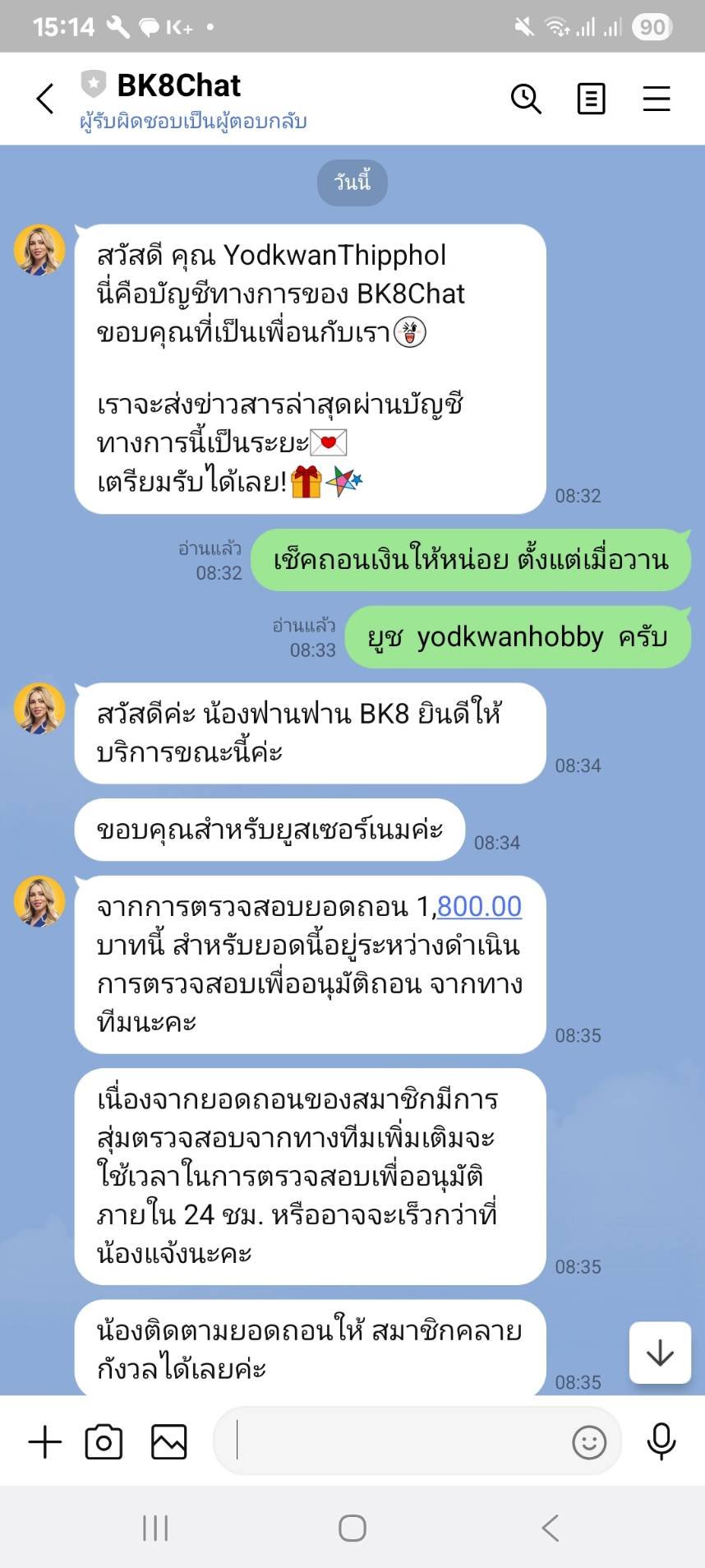Tap the underlined 800.00 amount link
This screenshot has width=705, height=1568.
[479, 906]
